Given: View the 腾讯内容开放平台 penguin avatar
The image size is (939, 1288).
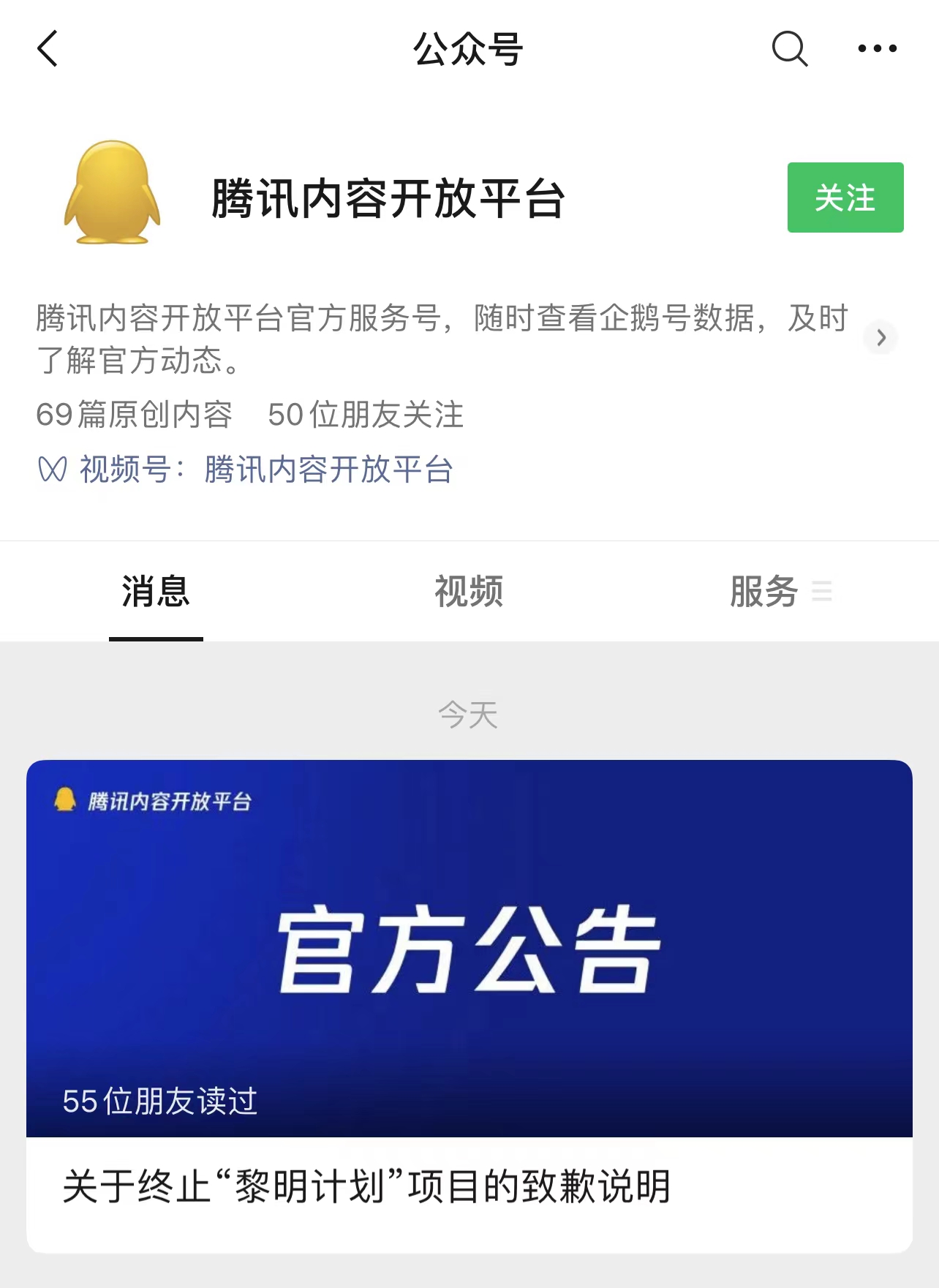Looking at the screenshot, I should tap(113, 193).
